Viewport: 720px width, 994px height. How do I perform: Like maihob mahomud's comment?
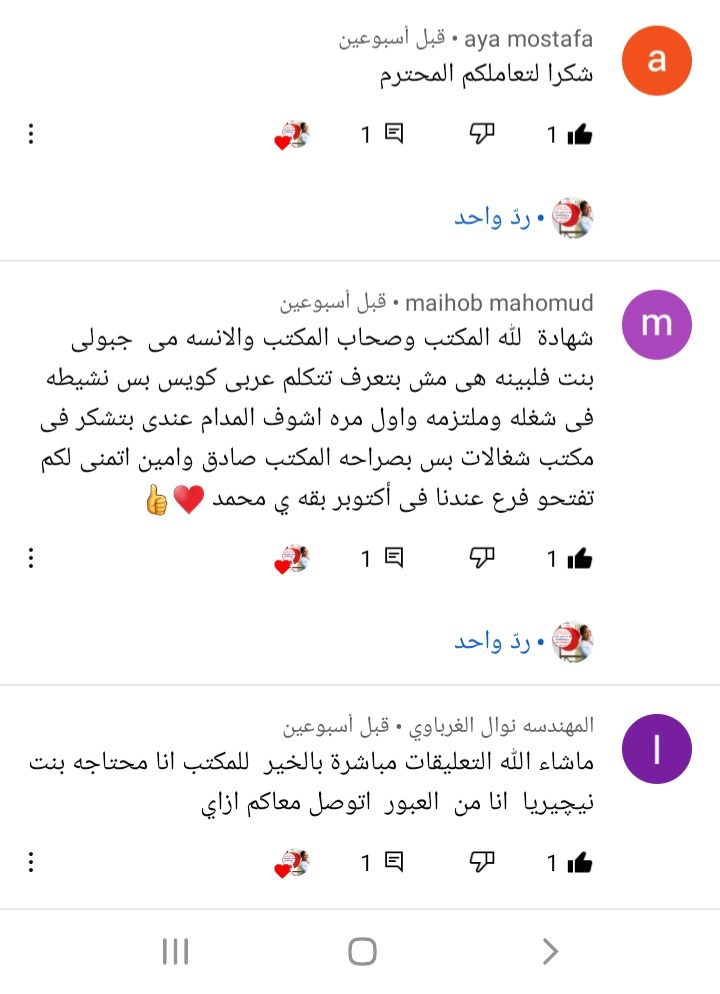click(579, 559)
